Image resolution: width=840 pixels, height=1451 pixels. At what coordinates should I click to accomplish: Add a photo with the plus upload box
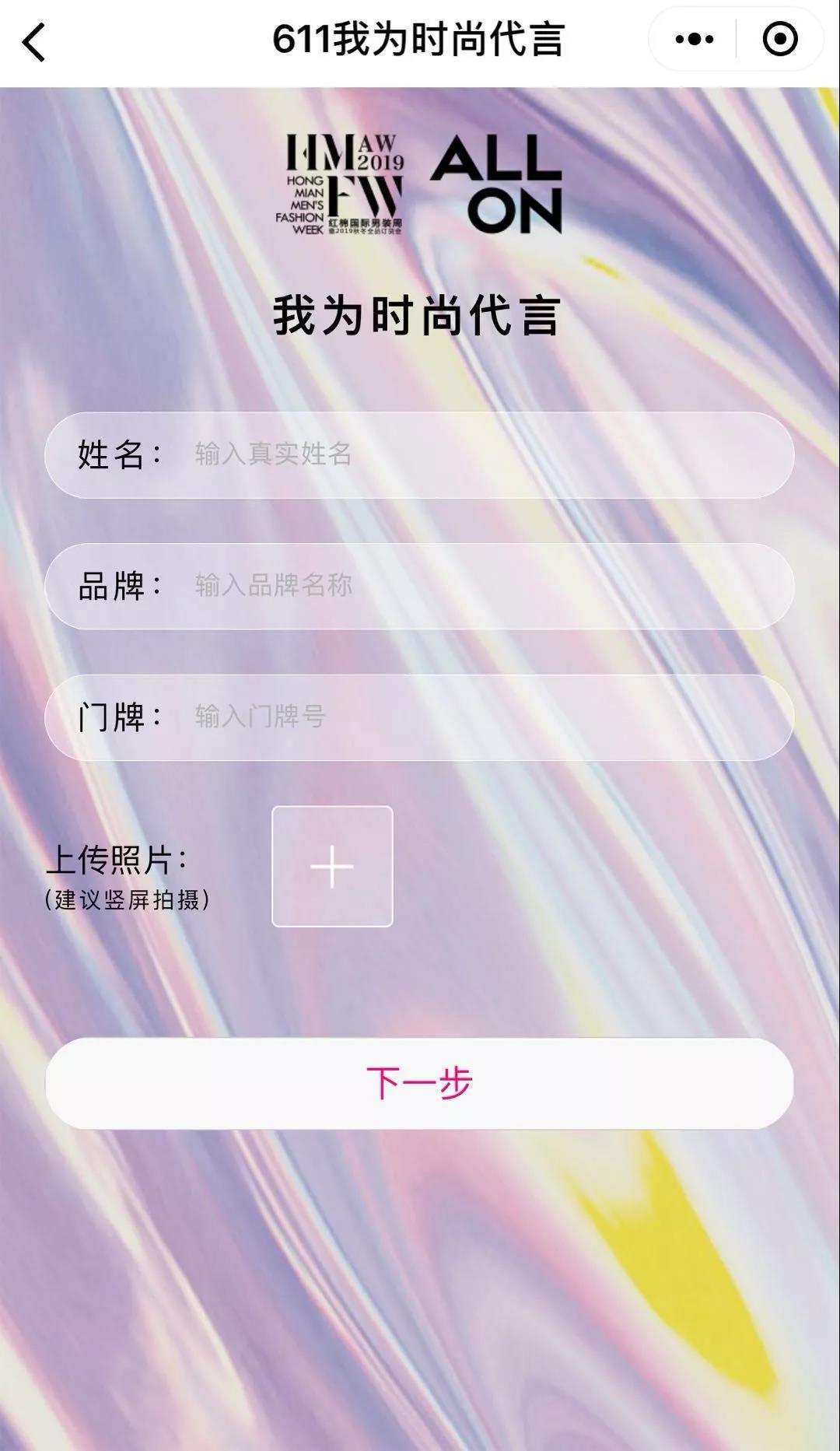tap(332, 866)
